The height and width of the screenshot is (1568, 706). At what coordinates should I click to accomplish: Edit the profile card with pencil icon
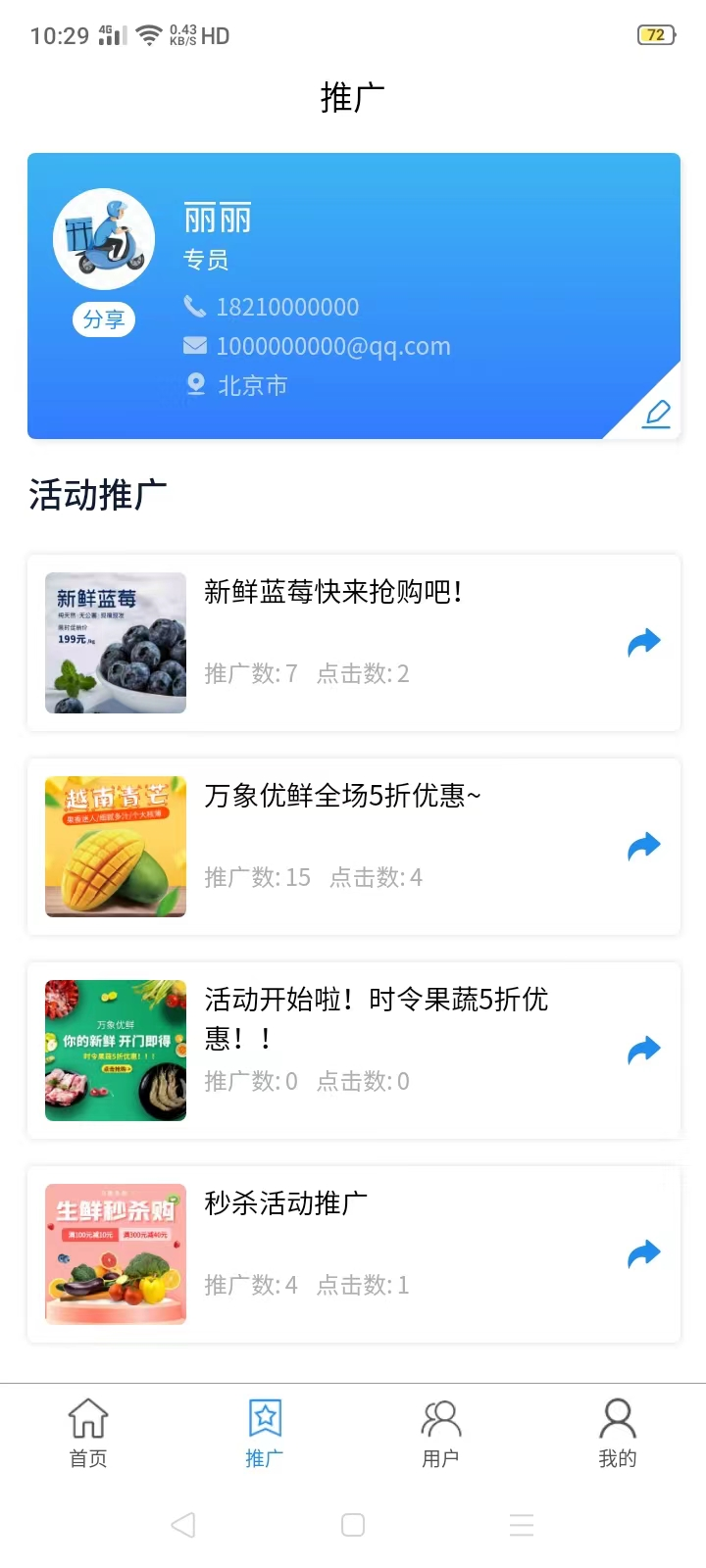(656, 414)
